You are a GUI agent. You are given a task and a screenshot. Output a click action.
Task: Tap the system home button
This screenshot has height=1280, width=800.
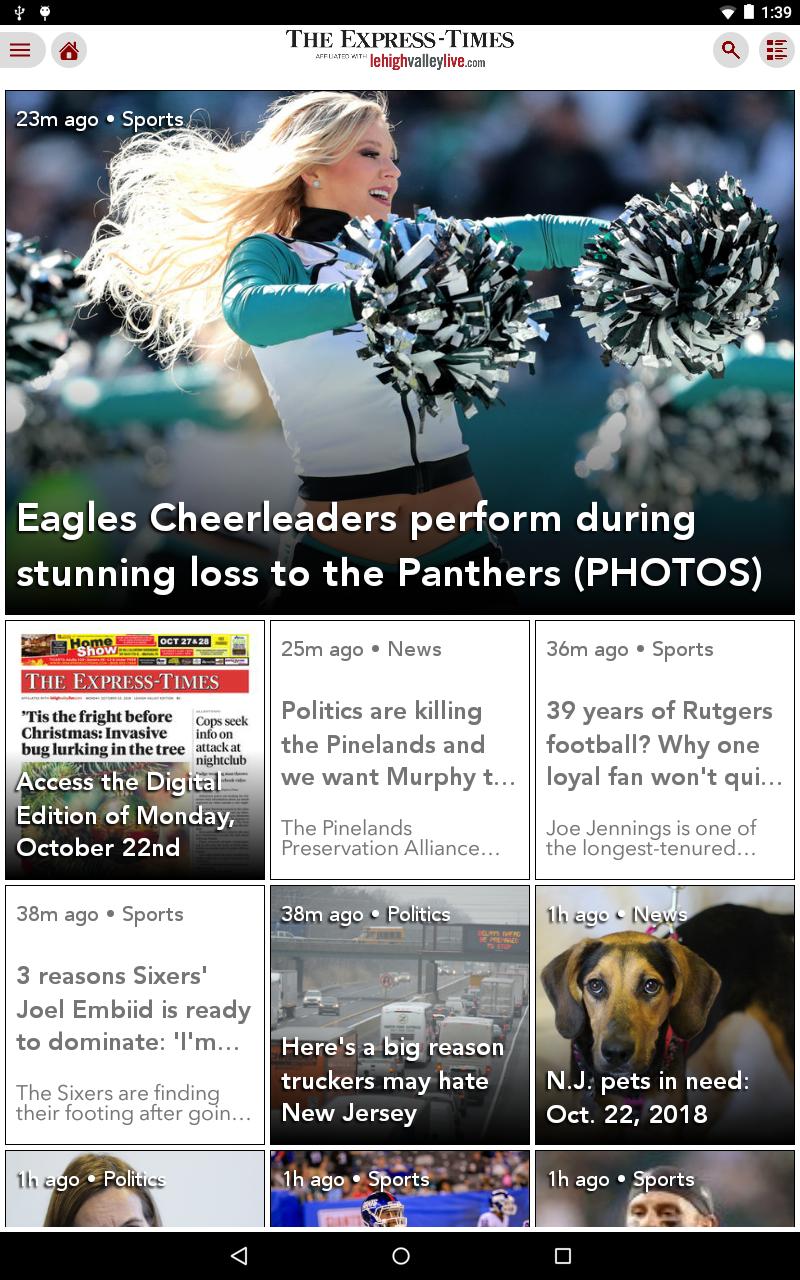[401, 1256]
